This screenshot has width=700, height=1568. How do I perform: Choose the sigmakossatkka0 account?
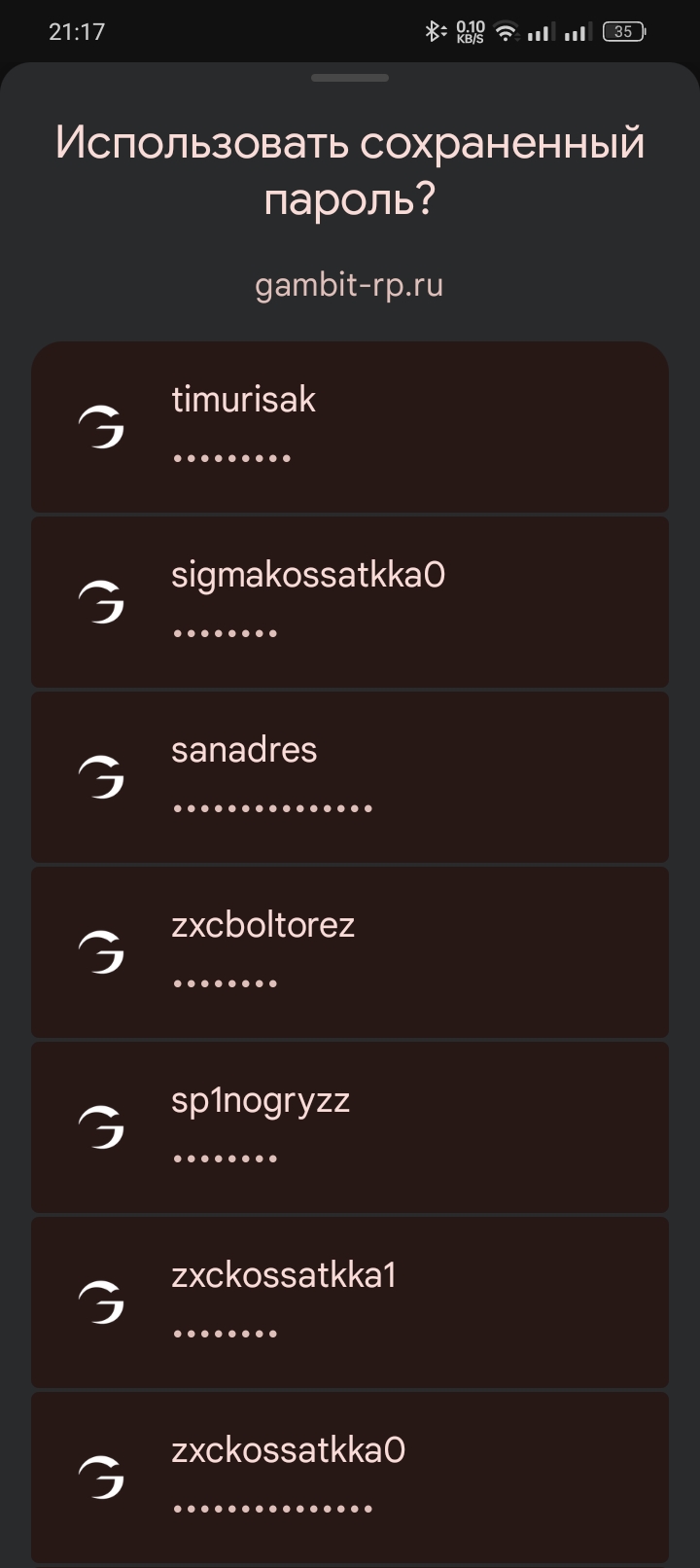click(350, 601)
